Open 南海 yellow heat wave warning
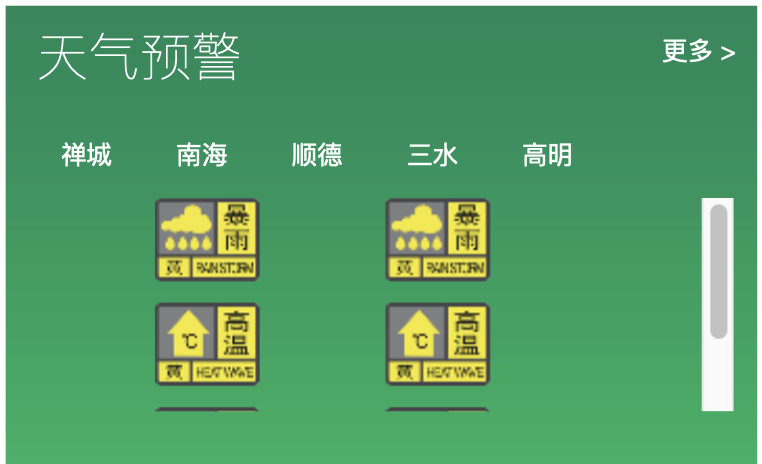The width and height of the screenshot is (762, 464). pos(207,344)
